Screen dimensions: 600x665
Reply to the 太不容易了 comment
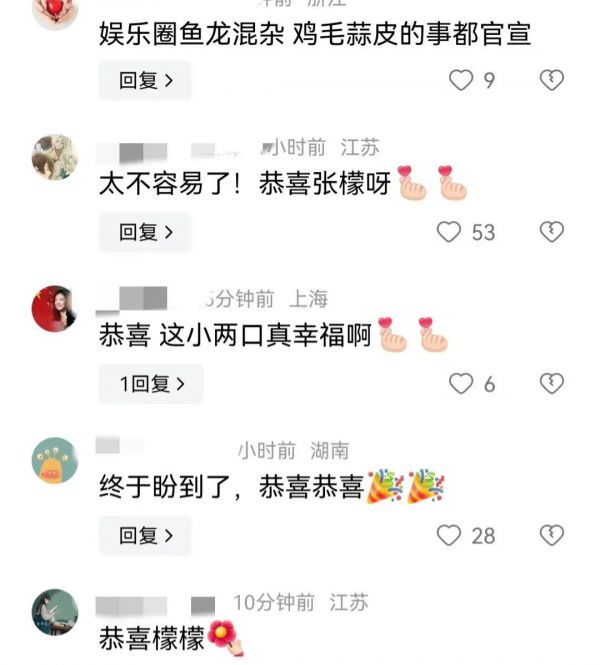[x=145, y=232]
